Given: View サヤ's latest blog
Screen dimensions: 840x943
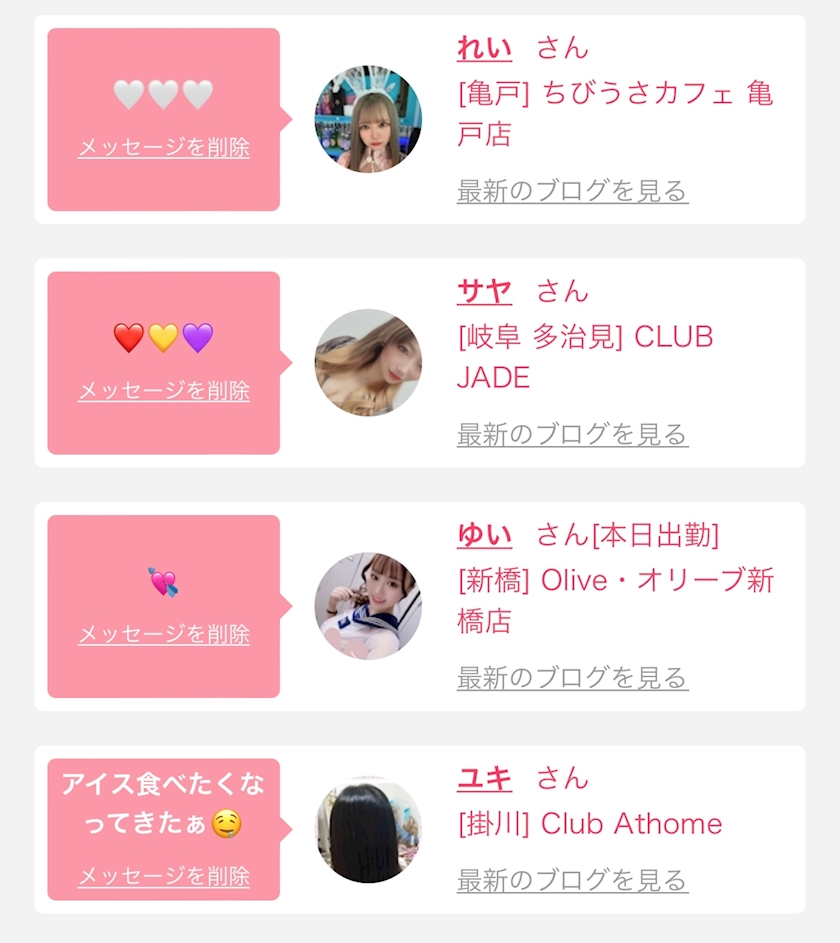Looking at the screenshot, I should click(572, 434).
